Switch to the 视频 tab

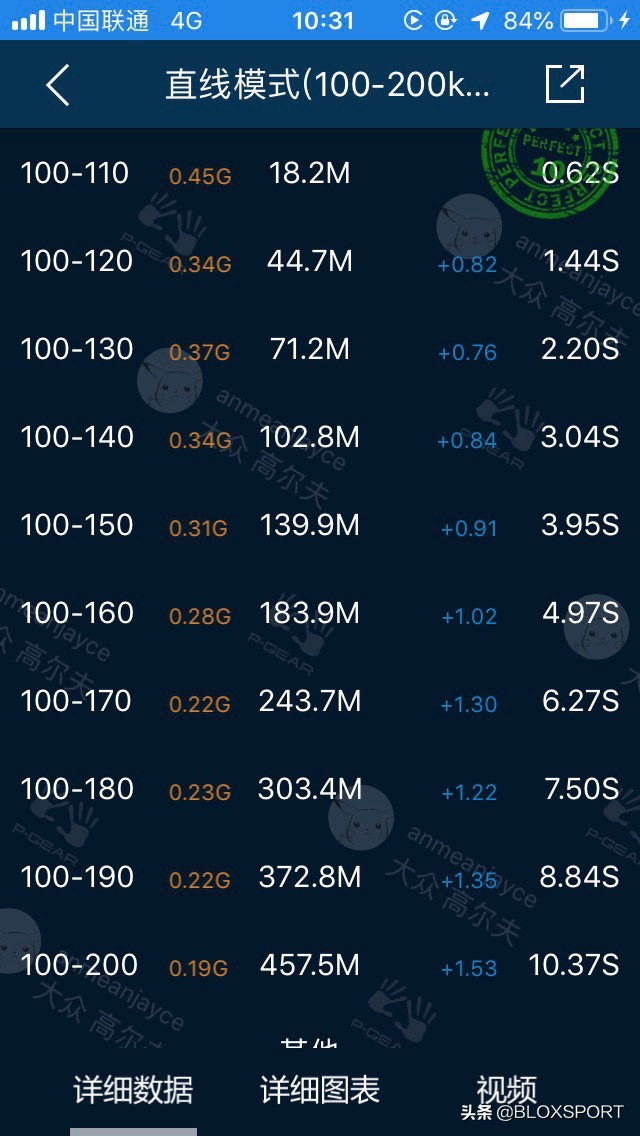507,1089
